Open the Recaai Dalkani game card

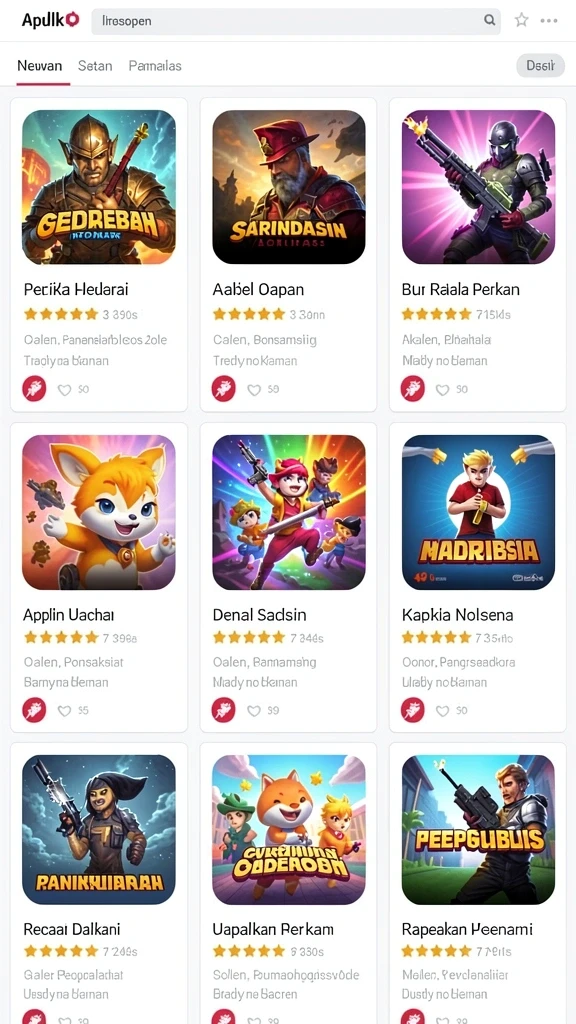(99, 883)
